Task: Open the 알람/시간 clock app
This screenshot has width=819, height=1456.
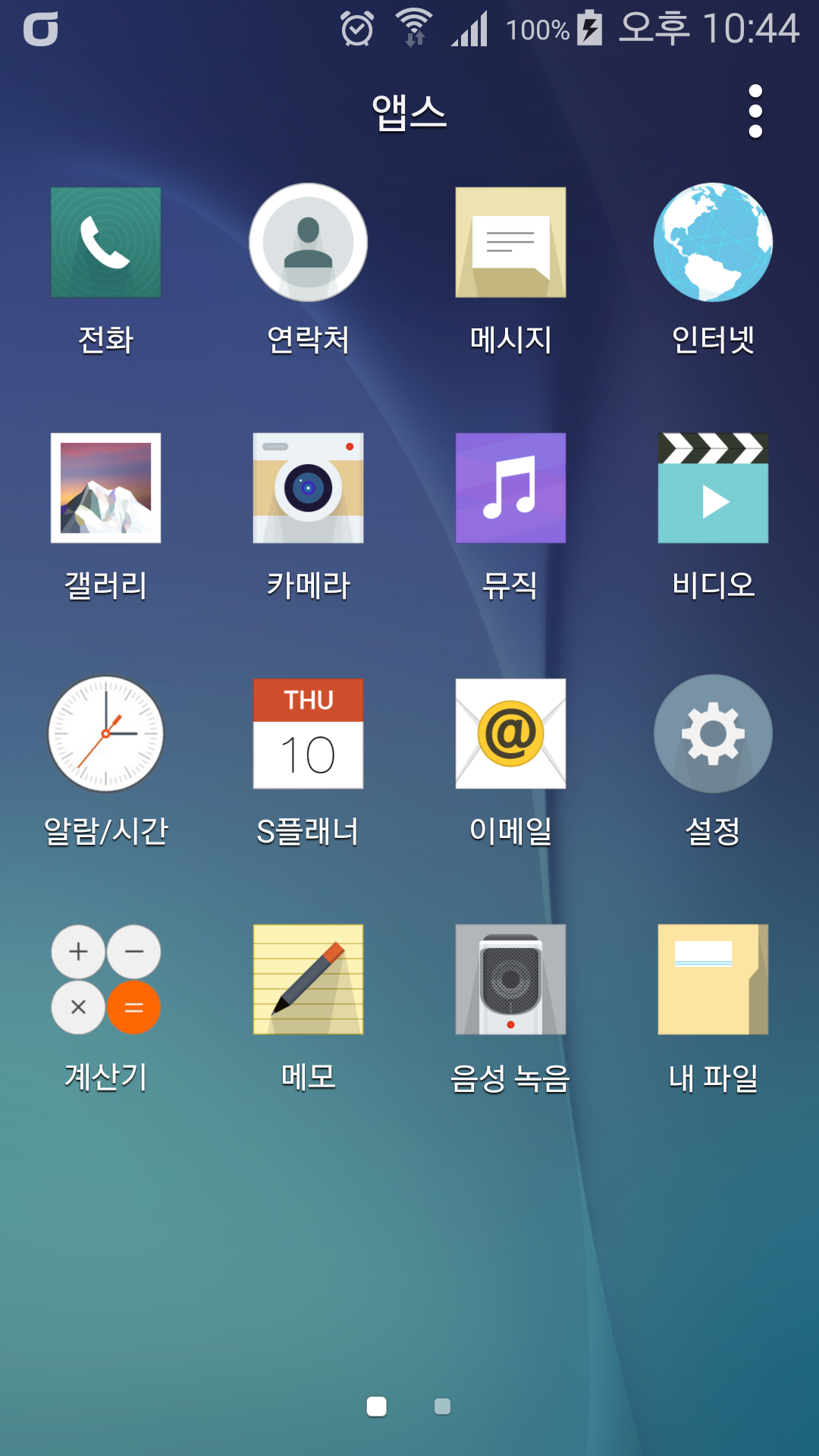Action: coord(105,734)
